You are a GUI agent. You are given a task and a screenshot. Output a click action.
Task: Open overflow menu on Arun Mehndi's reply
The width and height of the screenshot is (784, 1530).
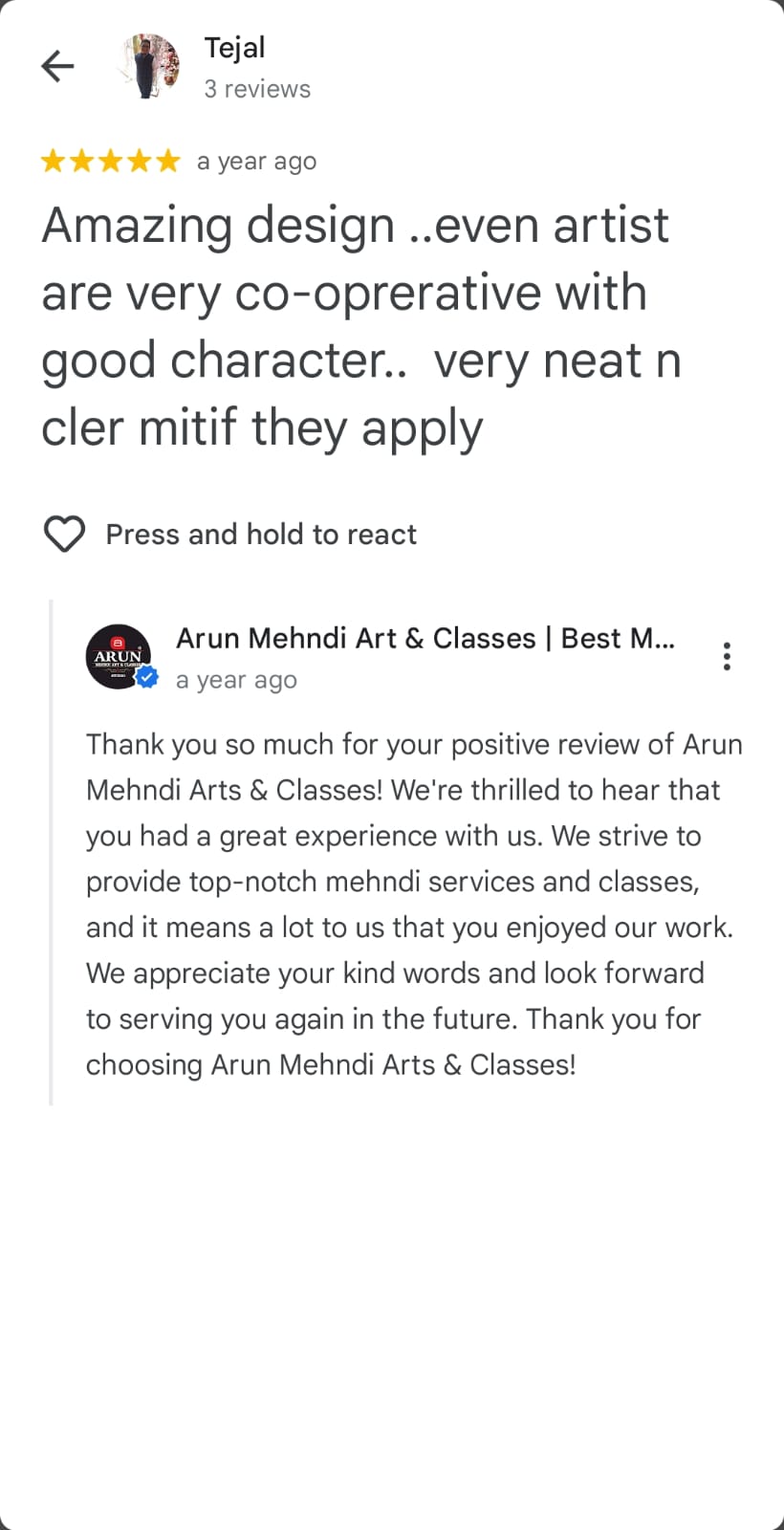[727, 656]
